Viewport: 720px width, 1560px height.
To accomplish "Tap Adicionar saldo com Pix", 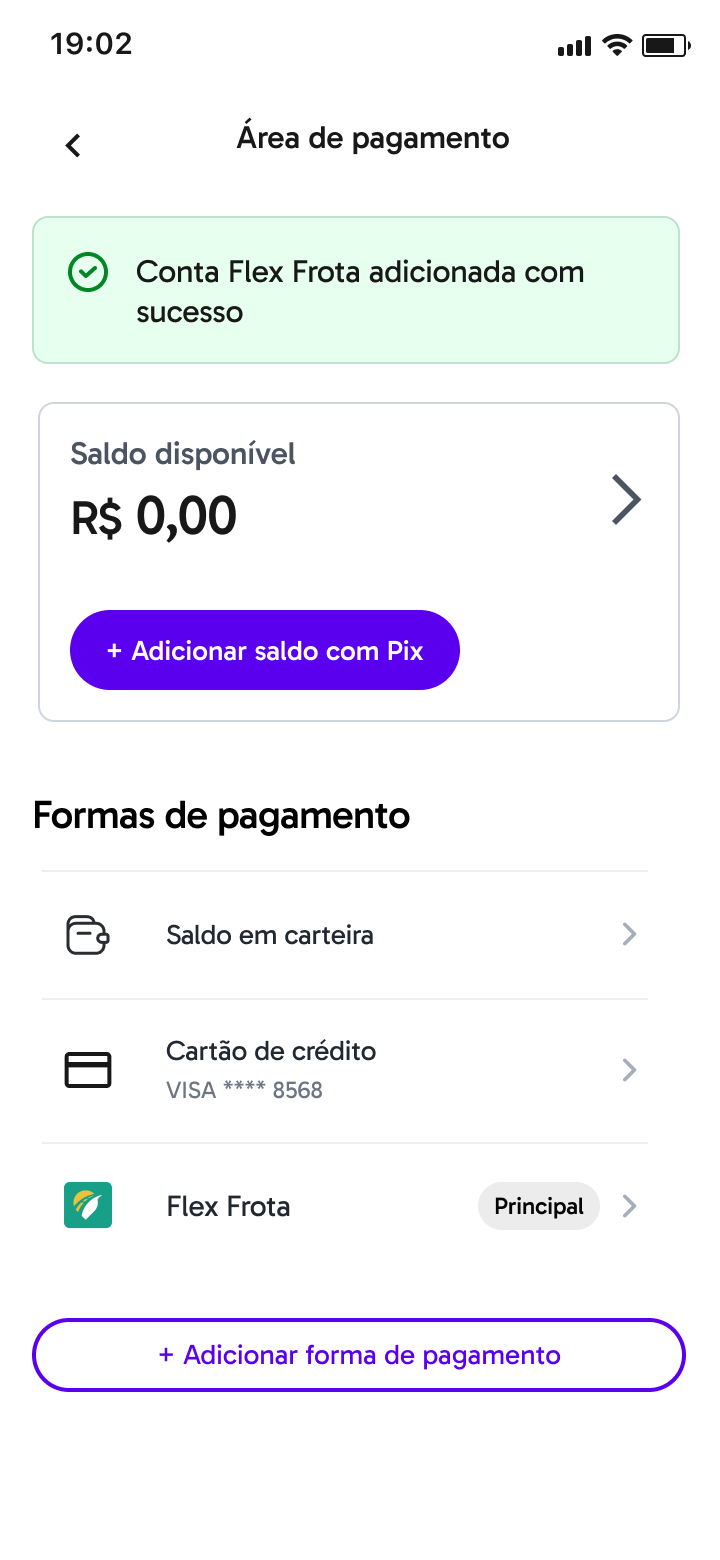I will point(264,650).
